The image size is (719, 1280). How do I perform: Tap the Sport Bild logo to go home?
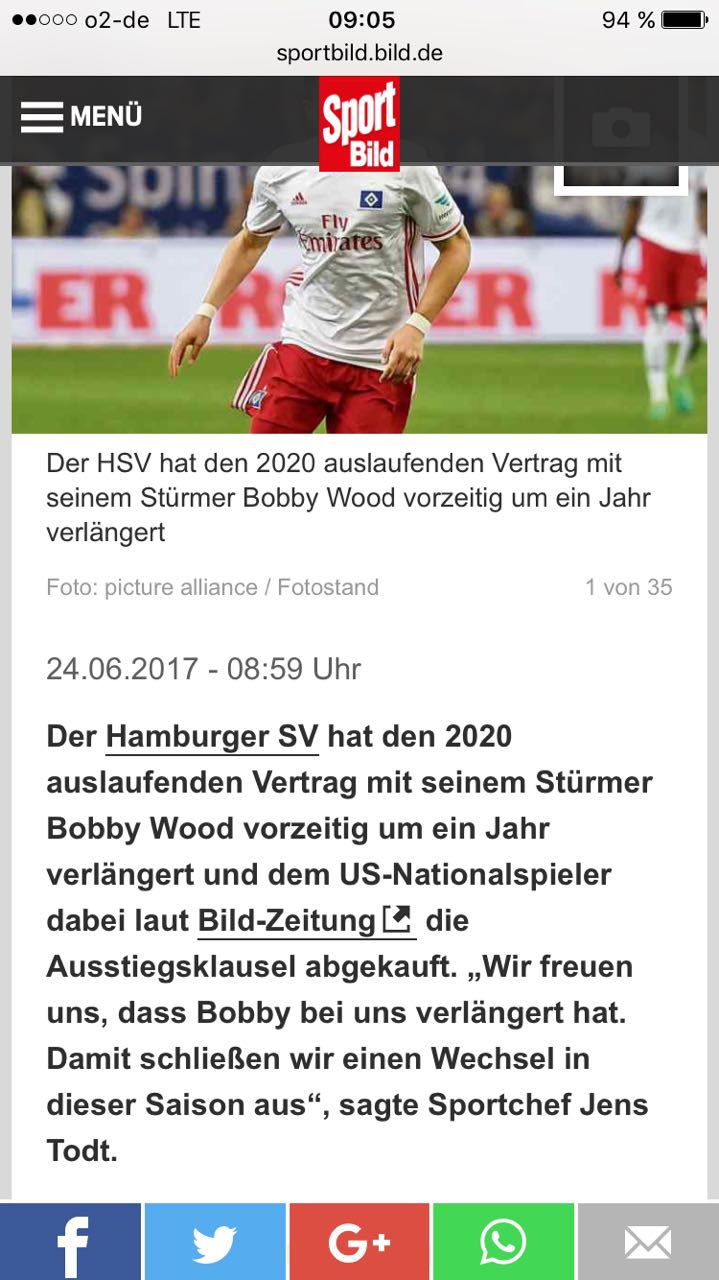(x=359, y=123)
